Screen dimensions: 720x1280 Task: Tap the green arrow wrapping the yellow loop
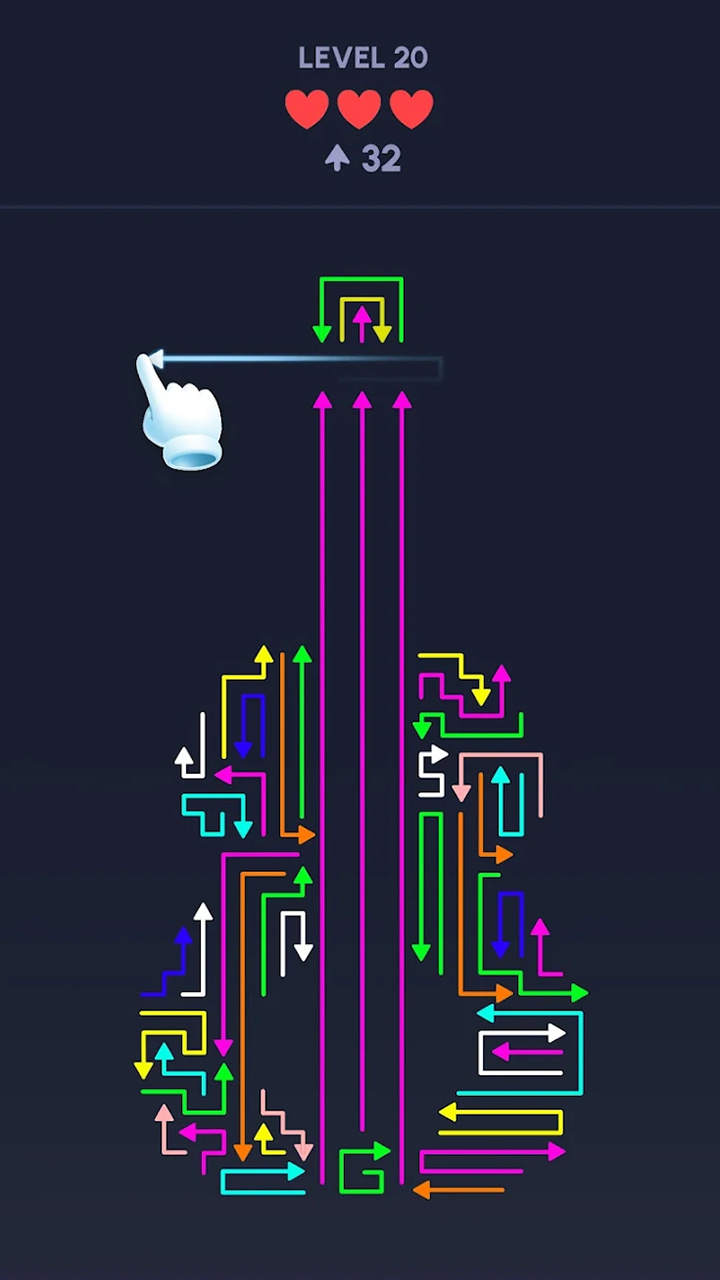pos(361,279)
